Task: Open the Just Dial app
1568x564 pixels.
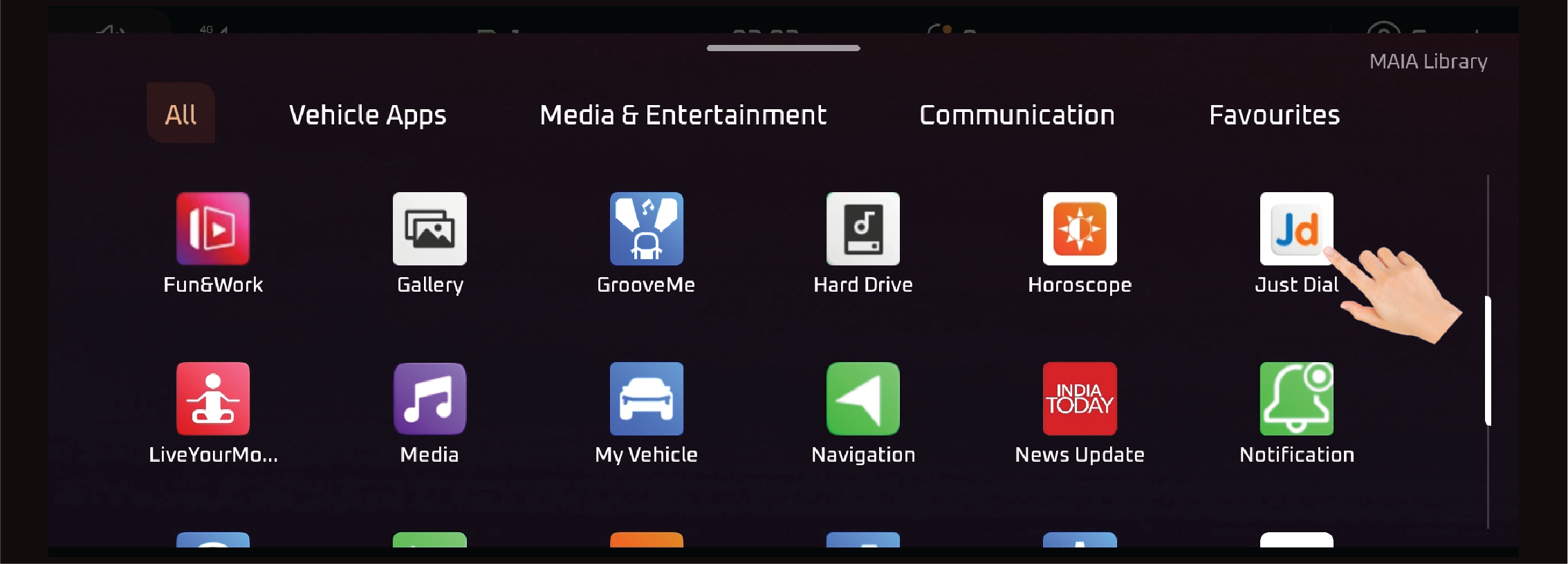Action: [x=1295, y=229]
